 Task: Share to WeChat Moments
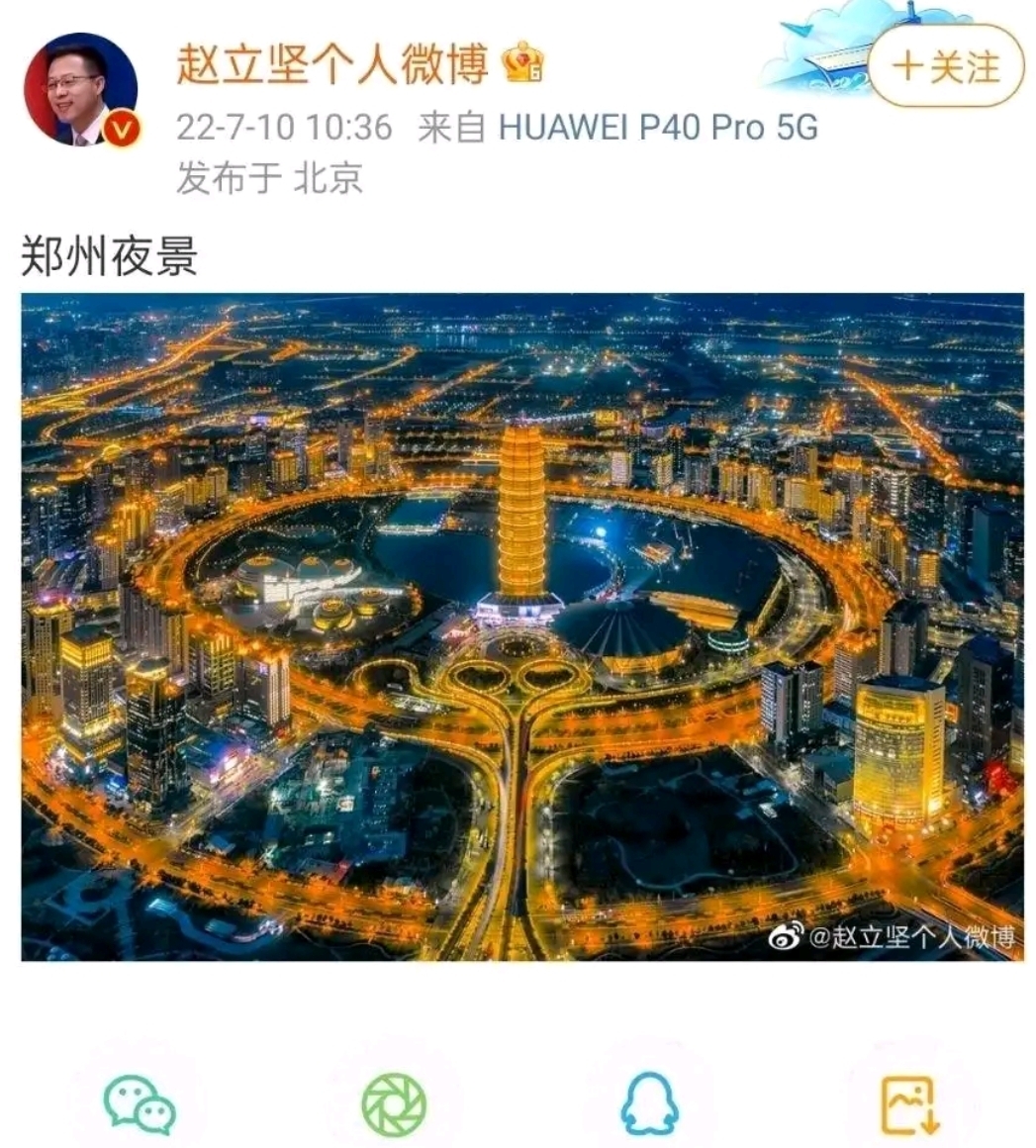click(394, 1104)
